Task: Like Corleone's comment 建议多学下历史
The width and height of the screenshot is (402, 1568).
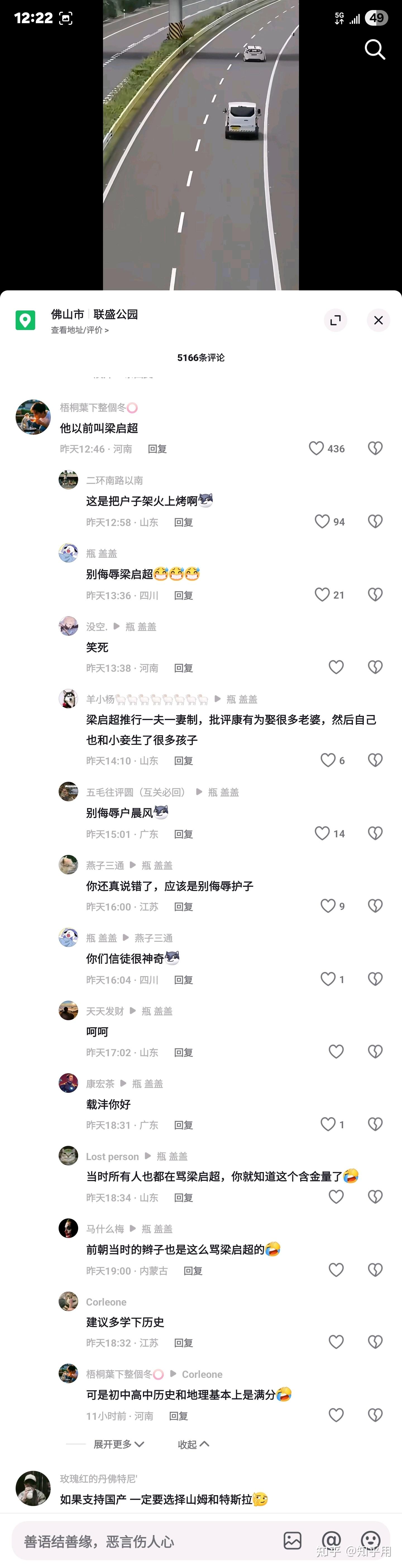Action: [x=336, y=1342]
